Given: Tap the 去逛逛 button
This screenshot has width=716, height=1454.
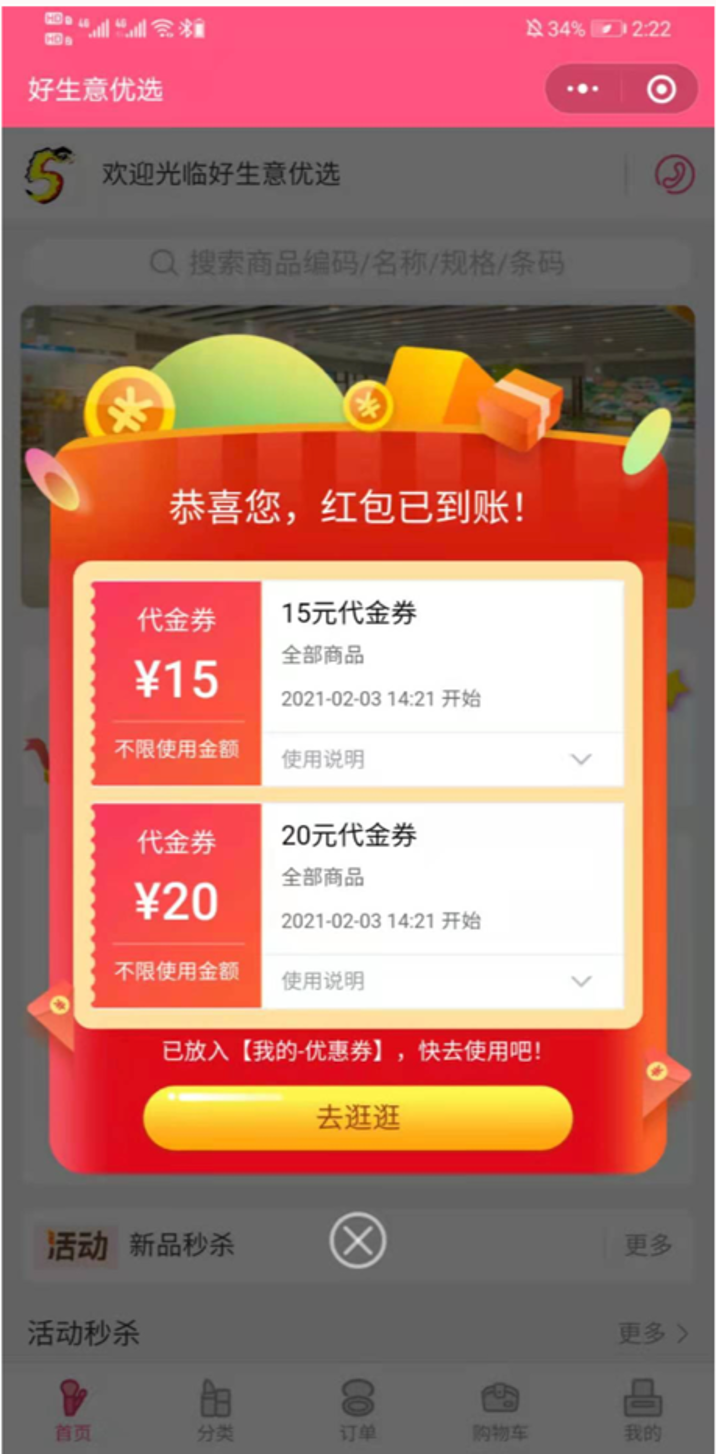Looking at the screenshot, I should click(358, 1117).
